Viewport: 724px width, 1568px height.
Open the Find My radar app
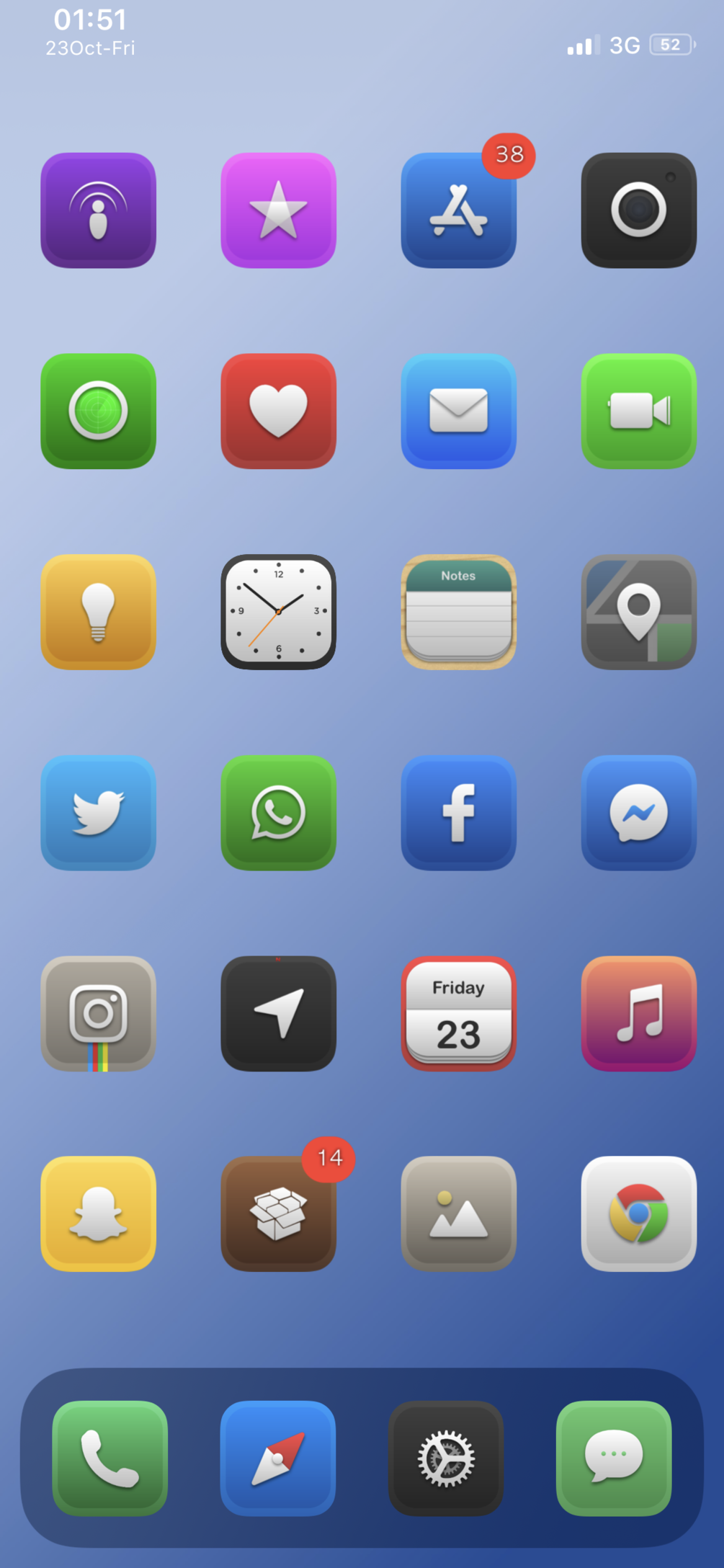tap(98, 411)
